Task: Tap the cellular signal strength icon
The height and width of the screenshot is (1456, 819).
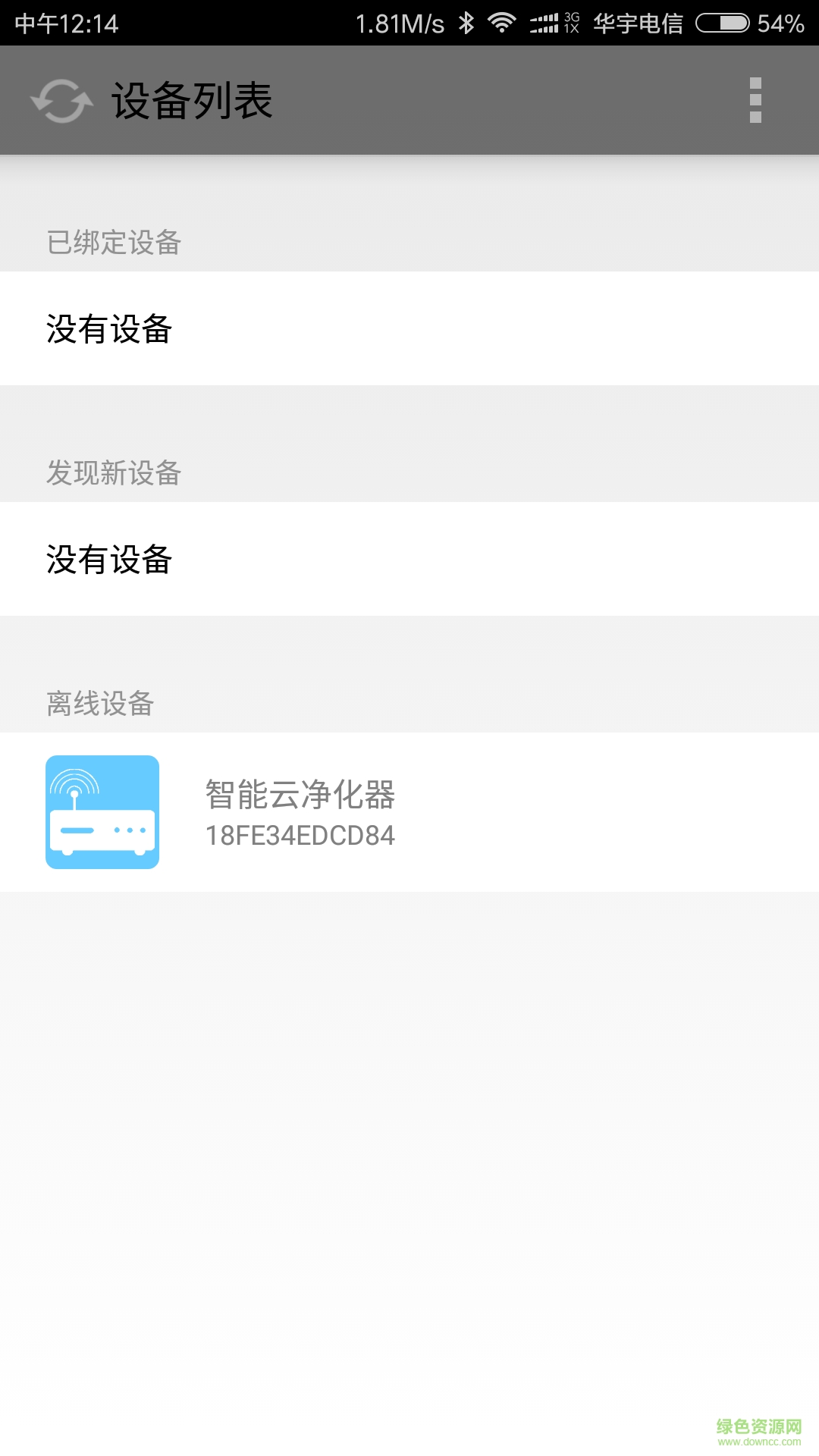Action: 543,22
